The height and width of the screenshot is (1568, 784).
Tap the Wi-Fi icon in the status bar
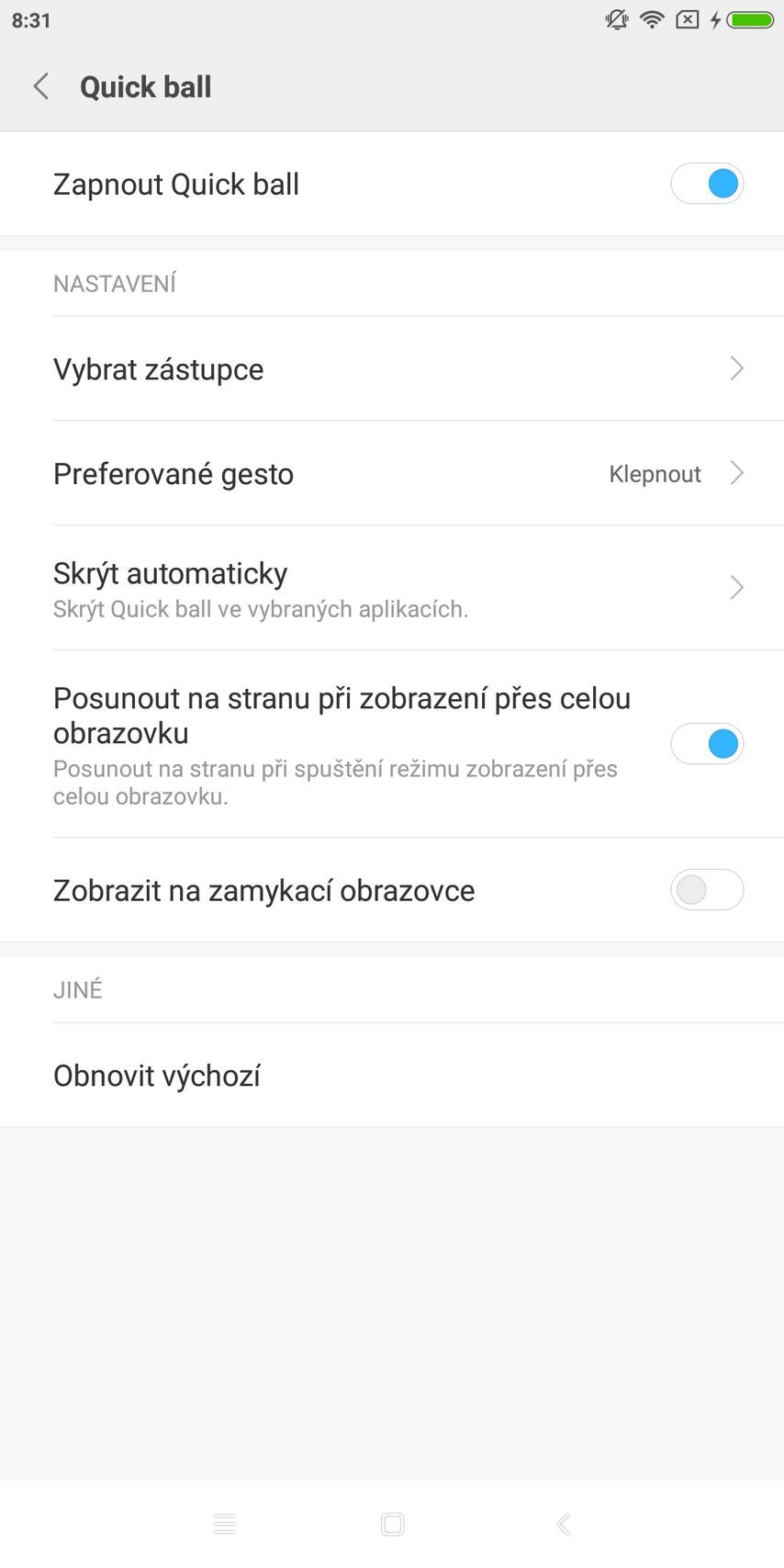(x=652, y=19)
